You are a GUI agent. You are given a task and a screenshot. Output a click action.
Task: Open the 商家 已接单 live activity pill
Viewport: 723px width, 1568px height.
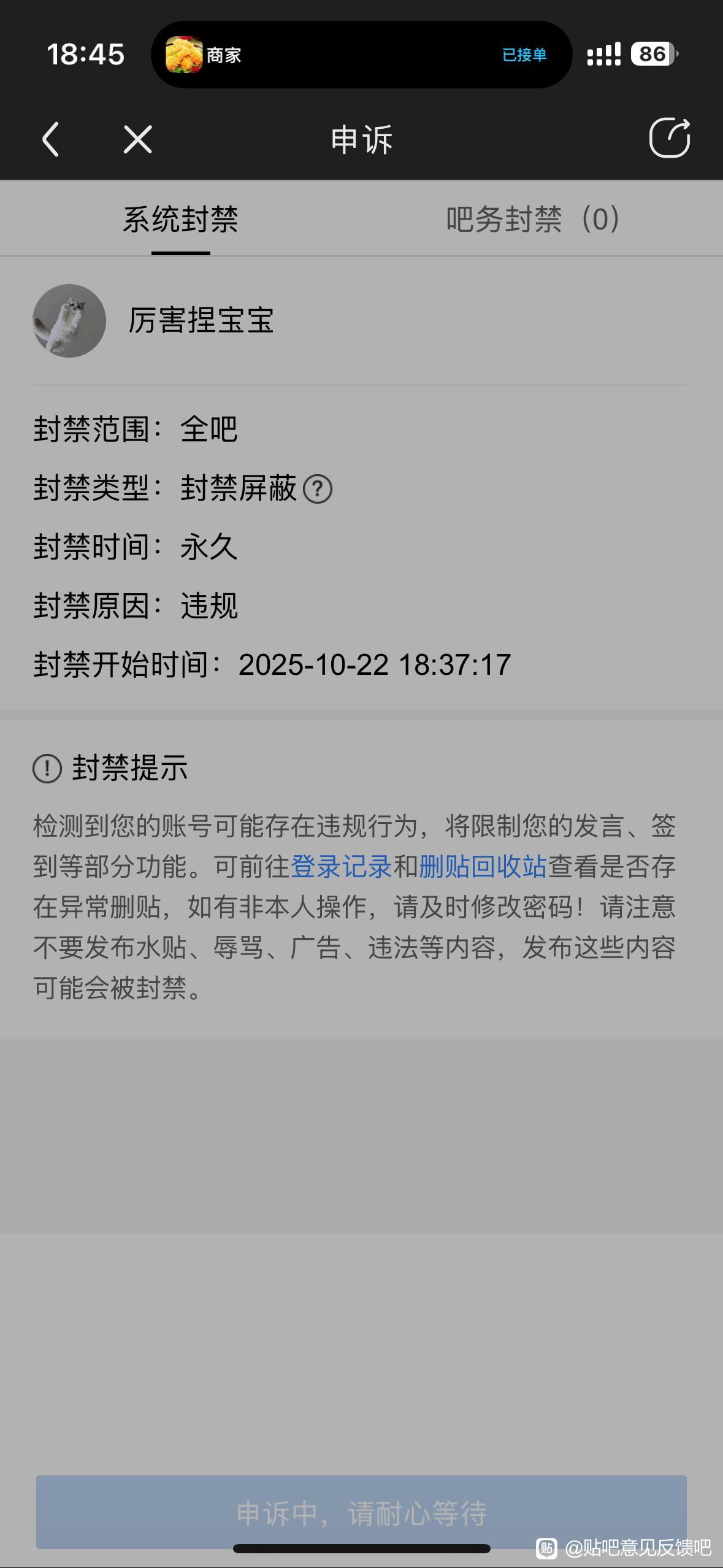361,55
